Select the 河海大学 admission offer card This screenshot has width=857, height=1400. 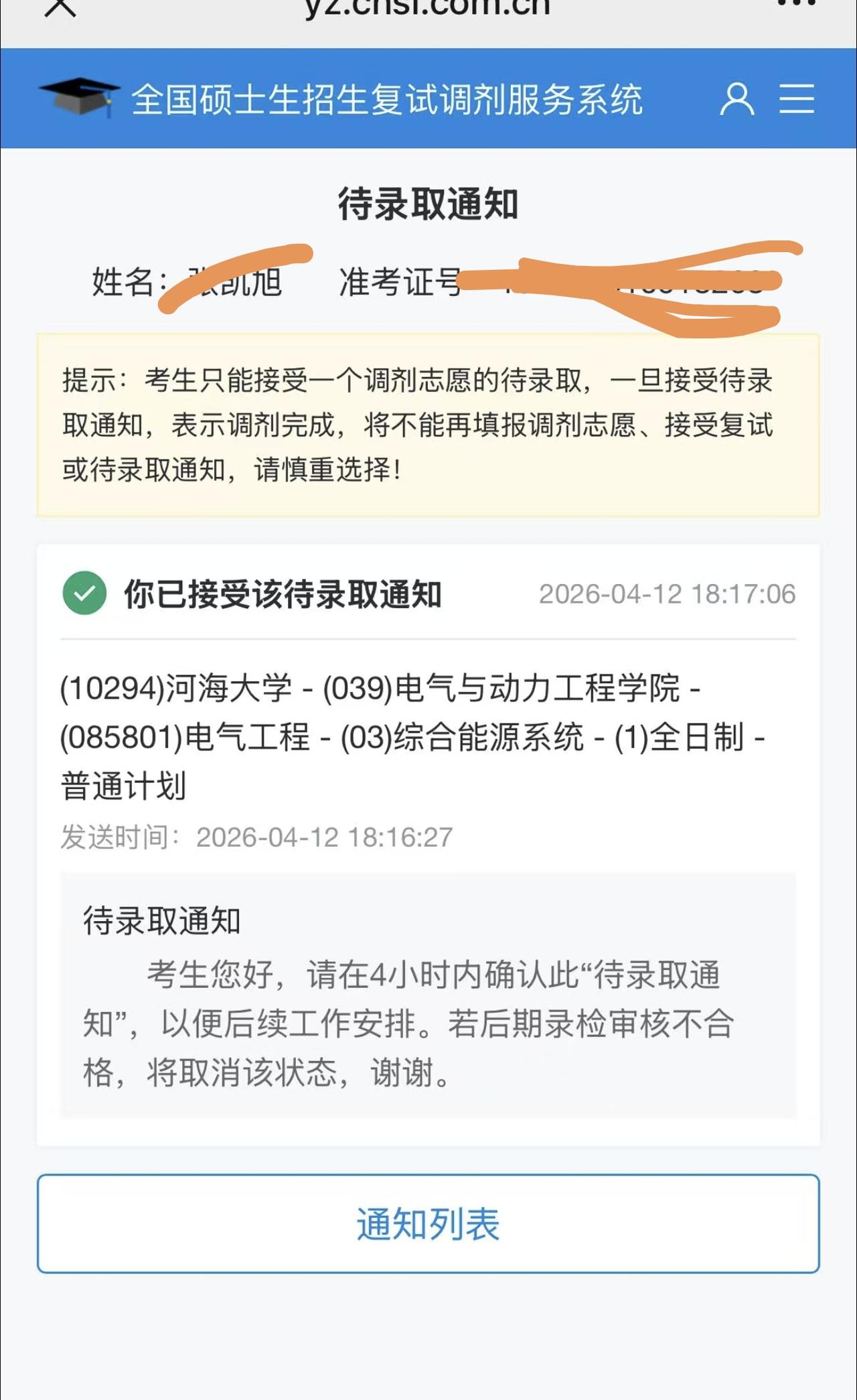pos(428,737)
